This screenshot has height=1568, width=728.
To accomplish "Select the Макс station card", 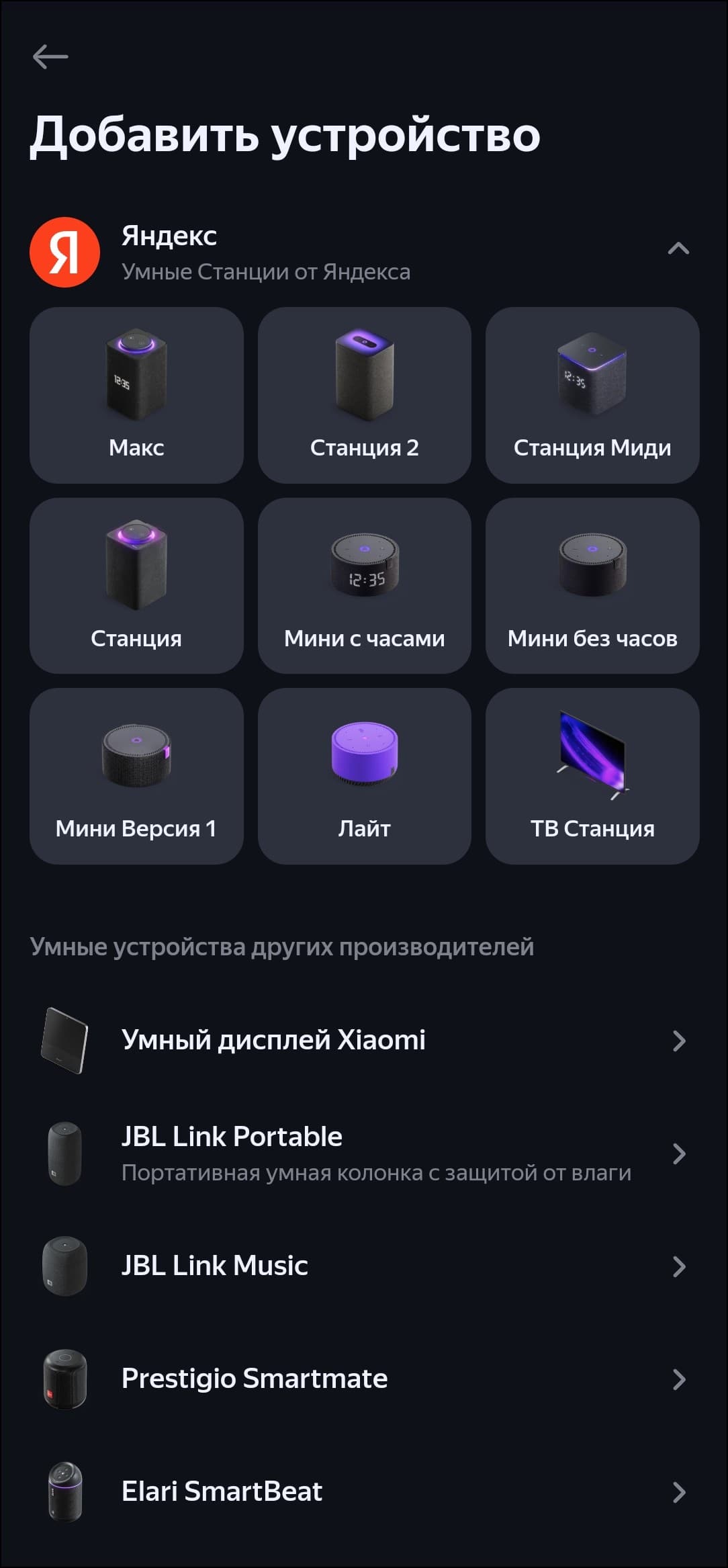I will (136, 395).
